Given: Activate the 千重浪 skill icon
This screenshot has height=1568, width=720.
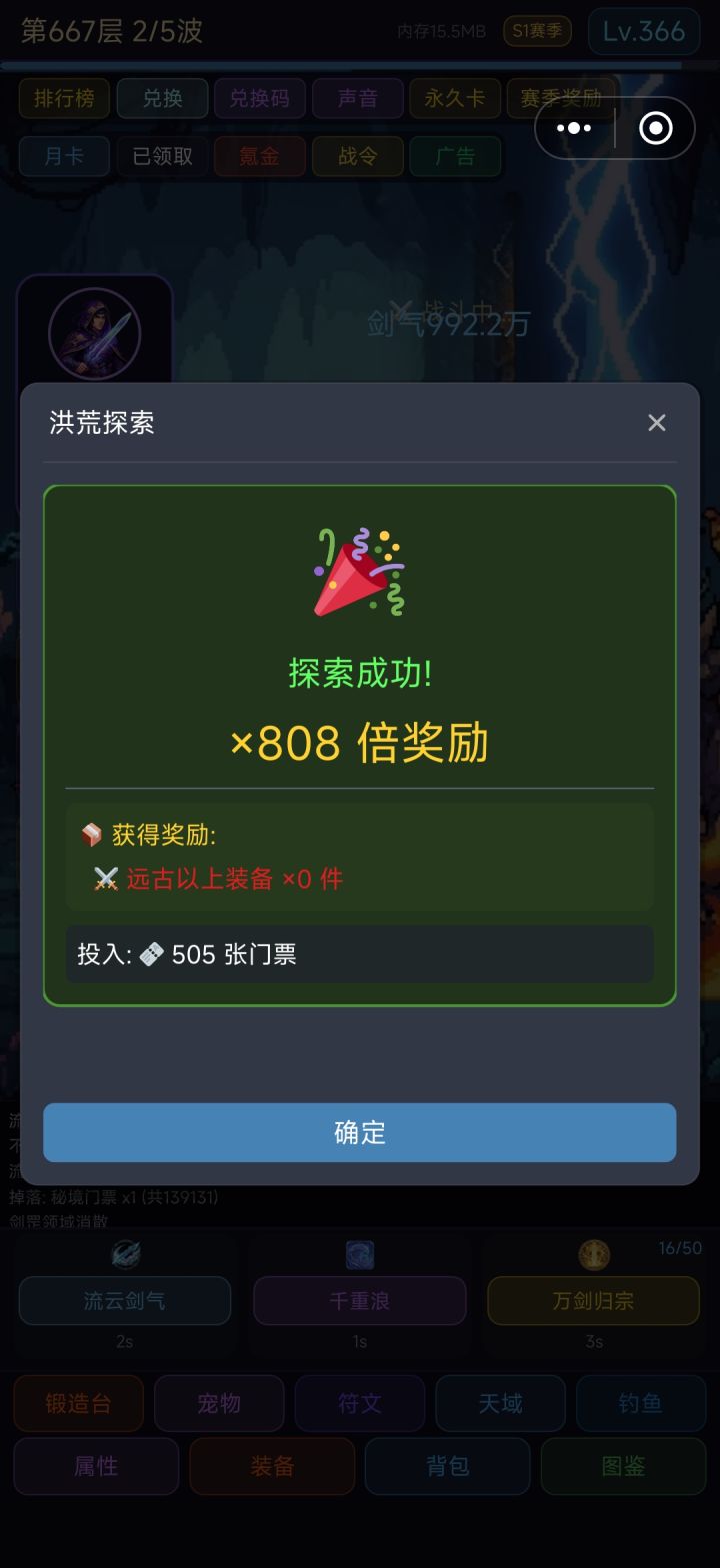Looking at the screenshot, I should pos(359,1255).
